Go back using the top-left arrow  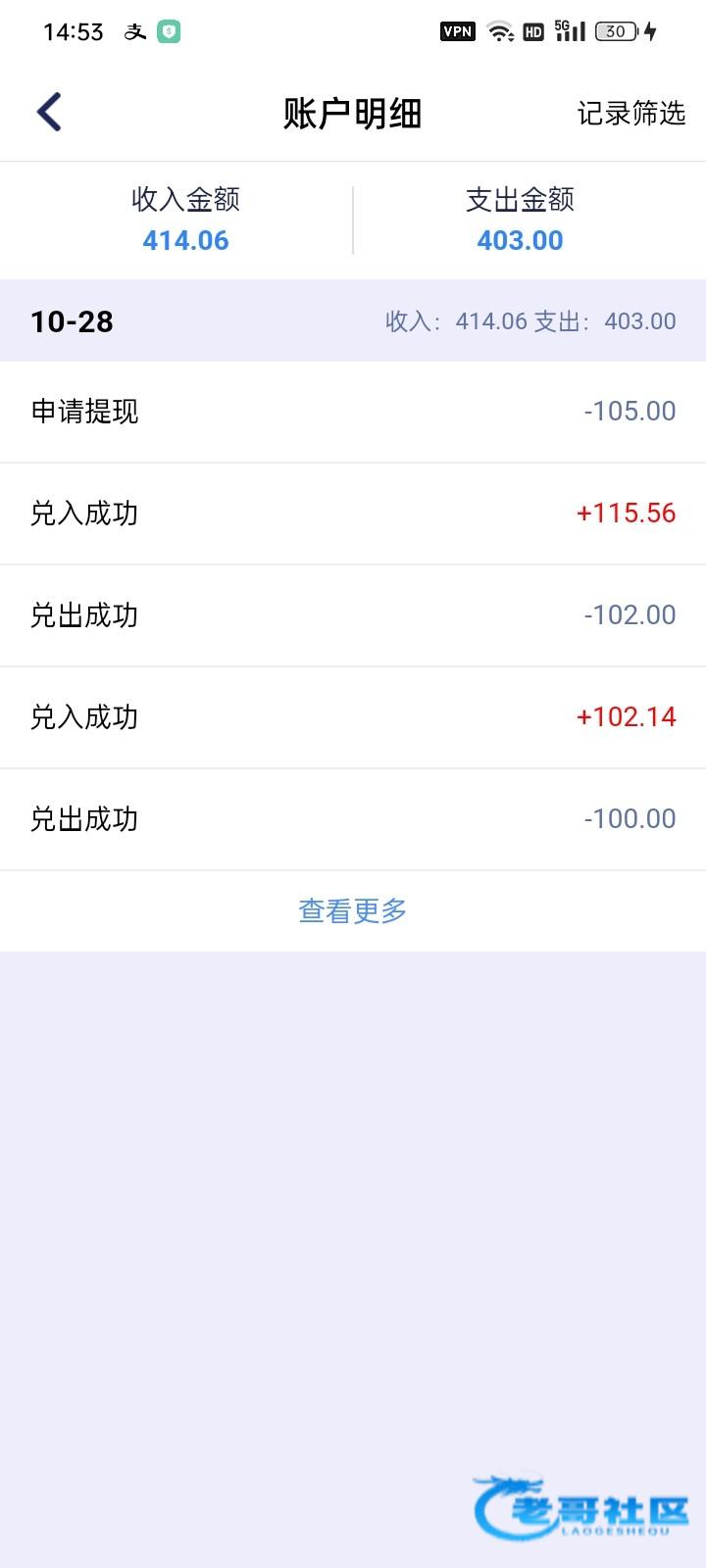coord(49,112)
